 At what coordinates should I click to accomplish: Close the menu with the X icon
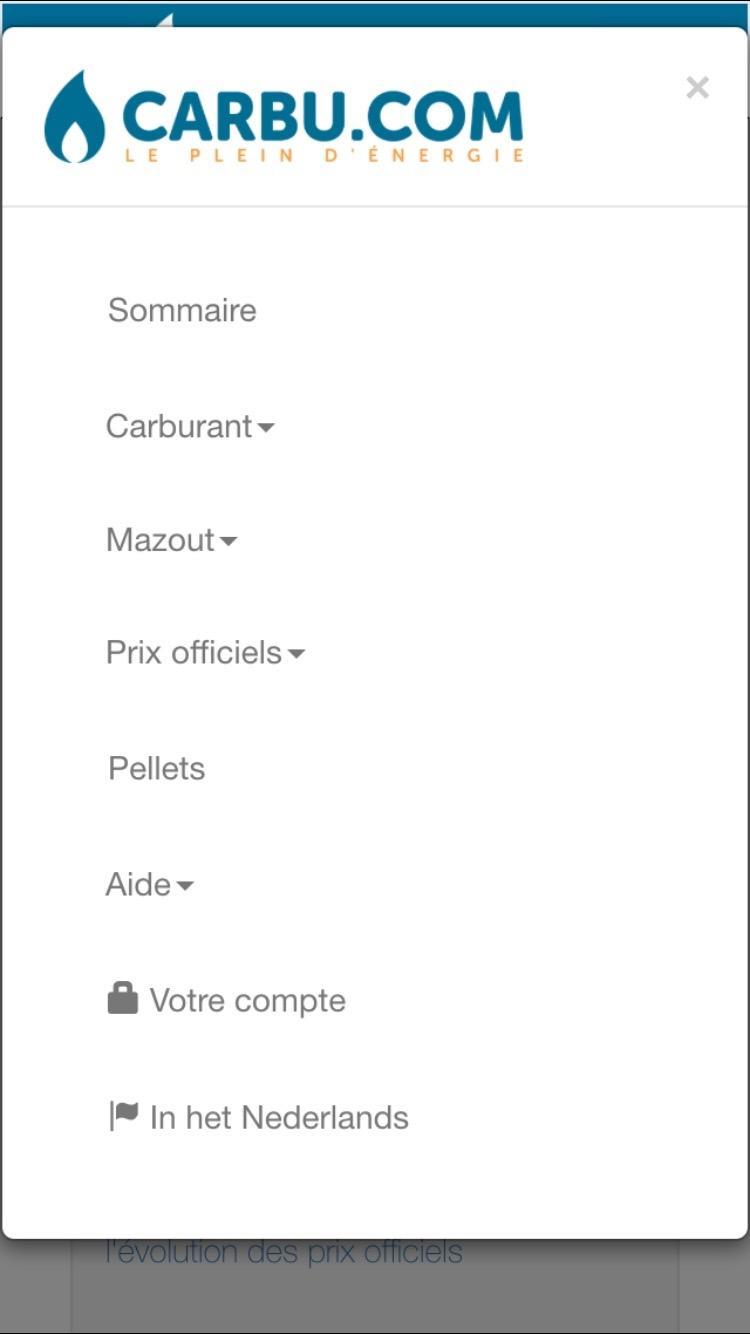pos(697,88)
